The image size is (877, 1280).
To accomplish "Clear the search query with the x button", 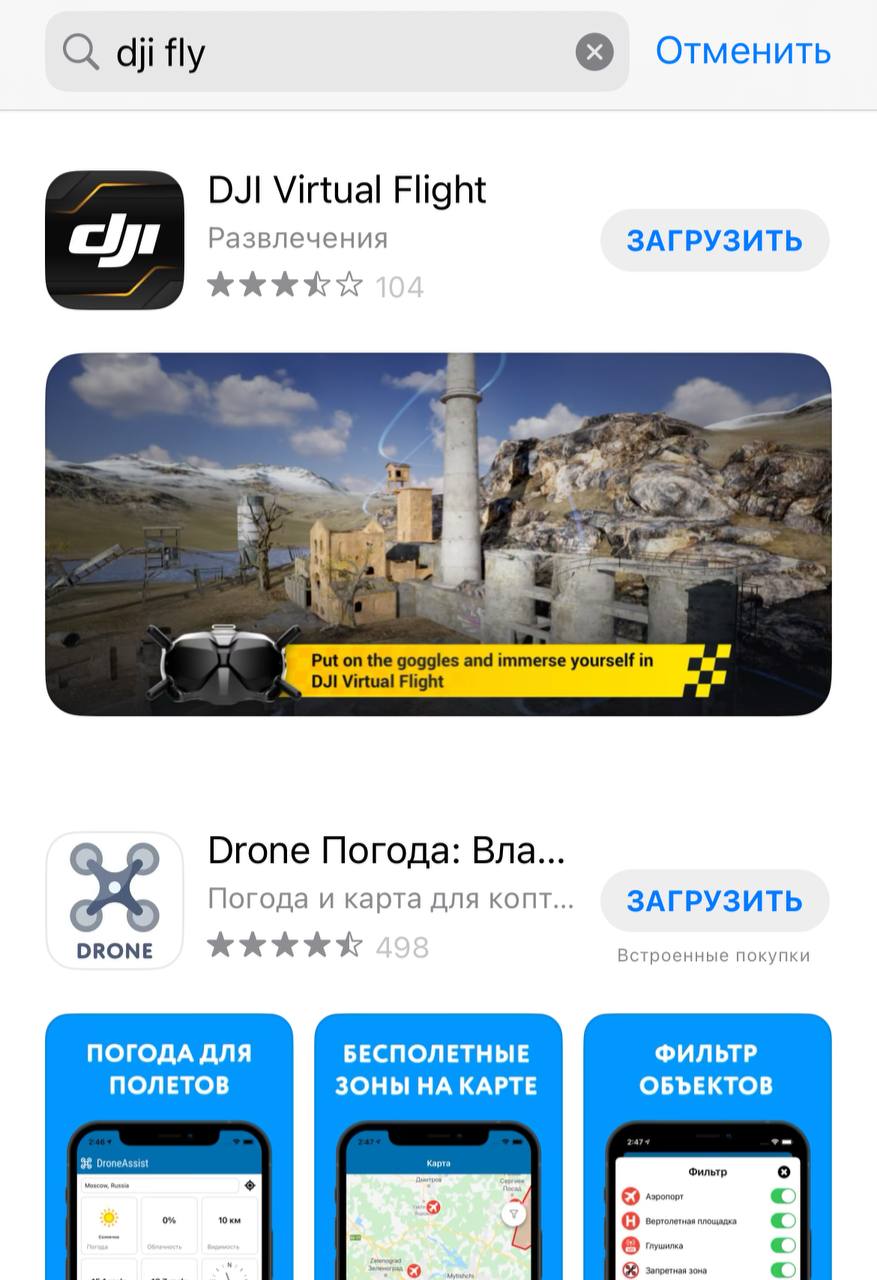I will 593,51.
